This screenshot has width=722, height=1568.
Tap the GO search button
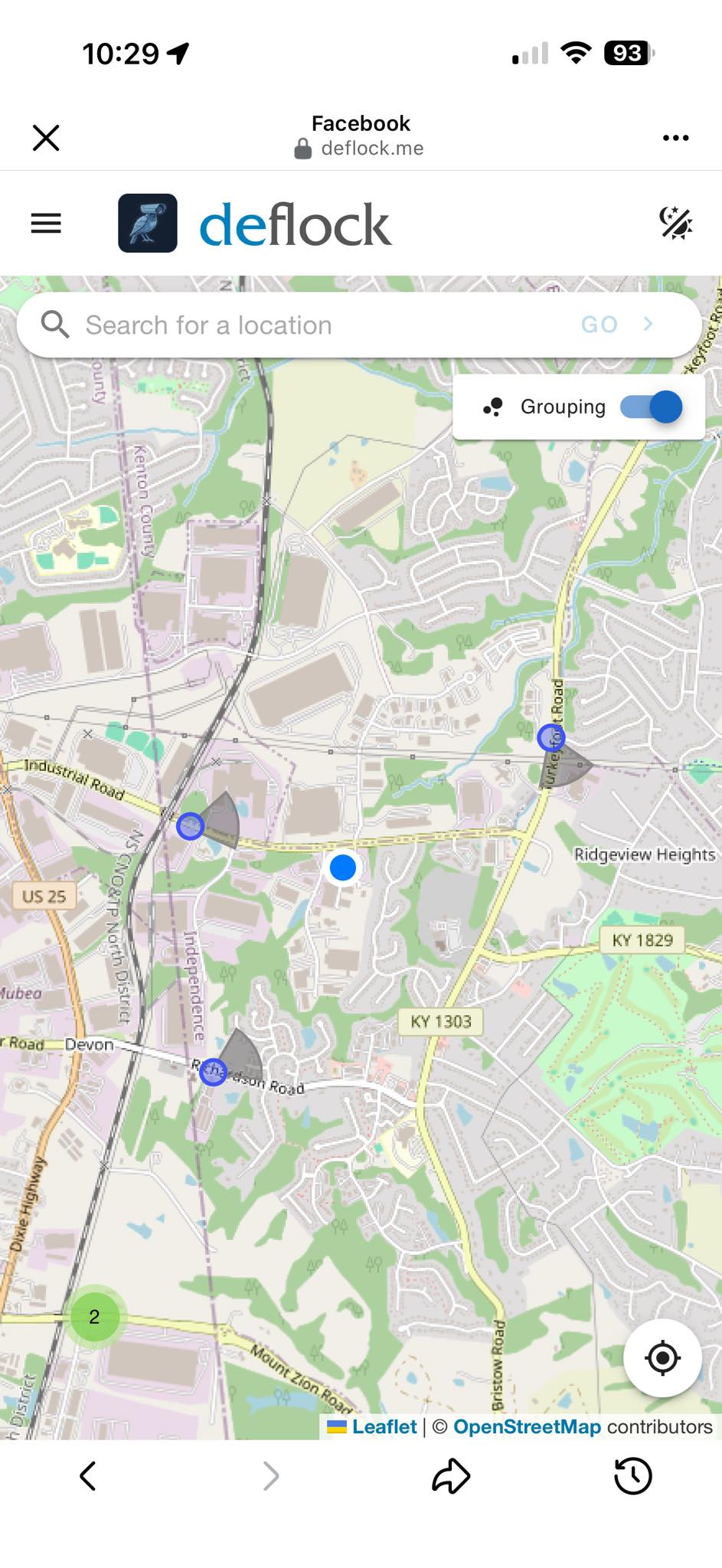(x=617, y=325)
